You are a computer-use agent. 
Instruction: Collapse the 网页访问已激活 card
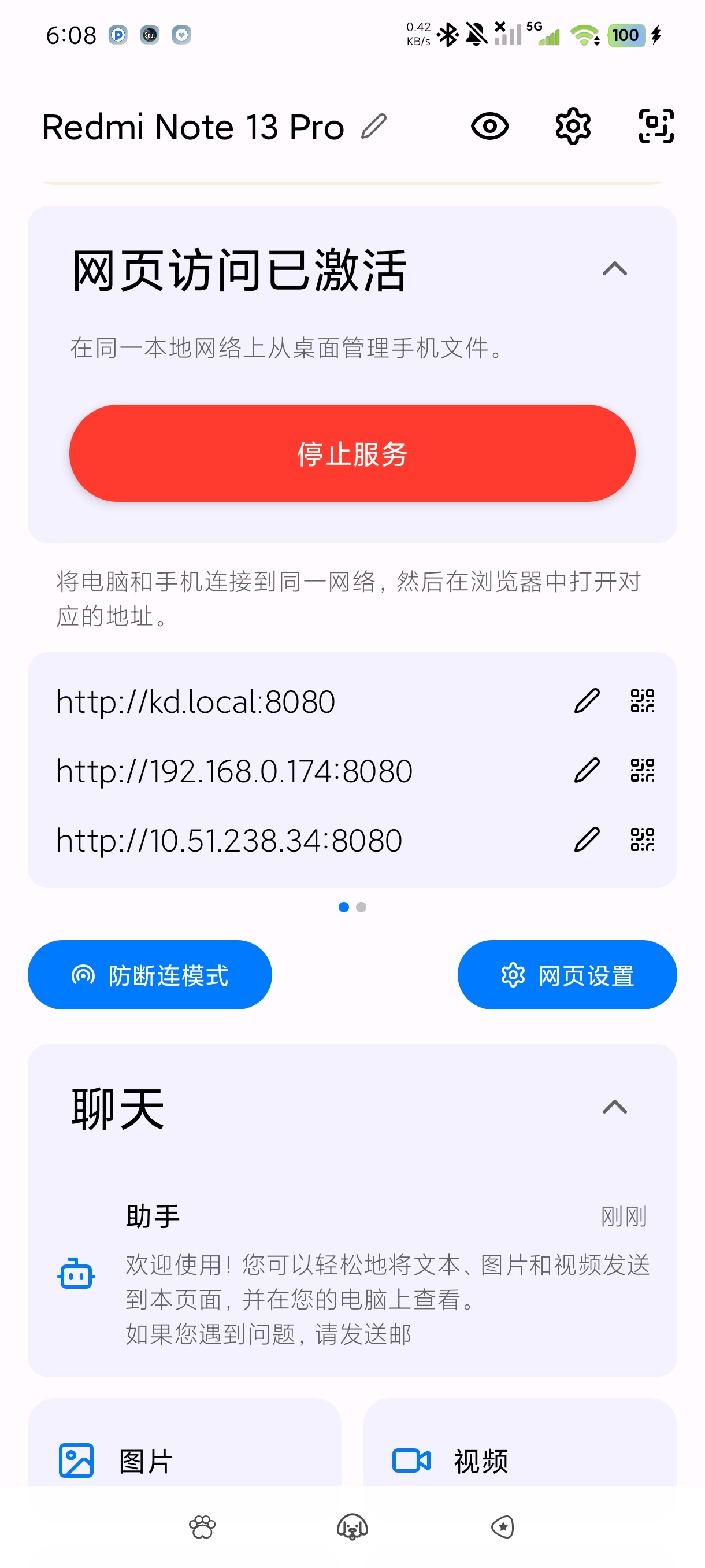[x=614, y=268]
